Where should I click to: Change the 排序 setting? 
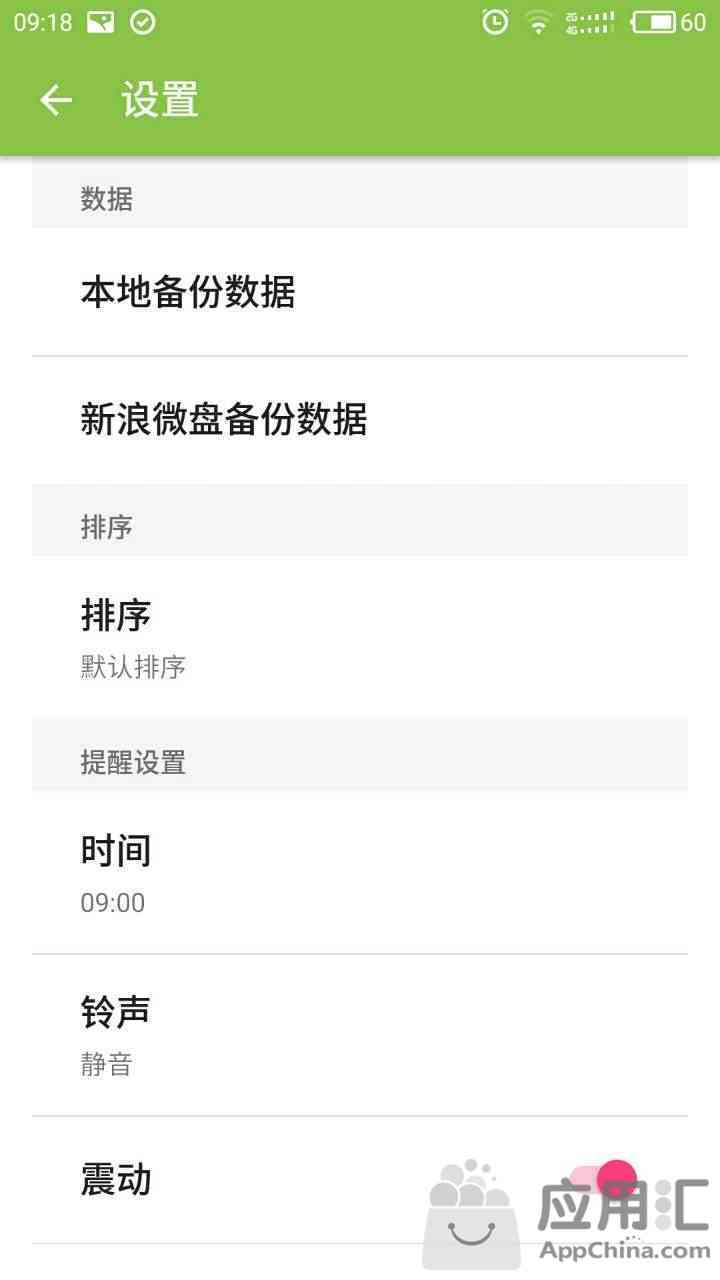click(360, 636)
